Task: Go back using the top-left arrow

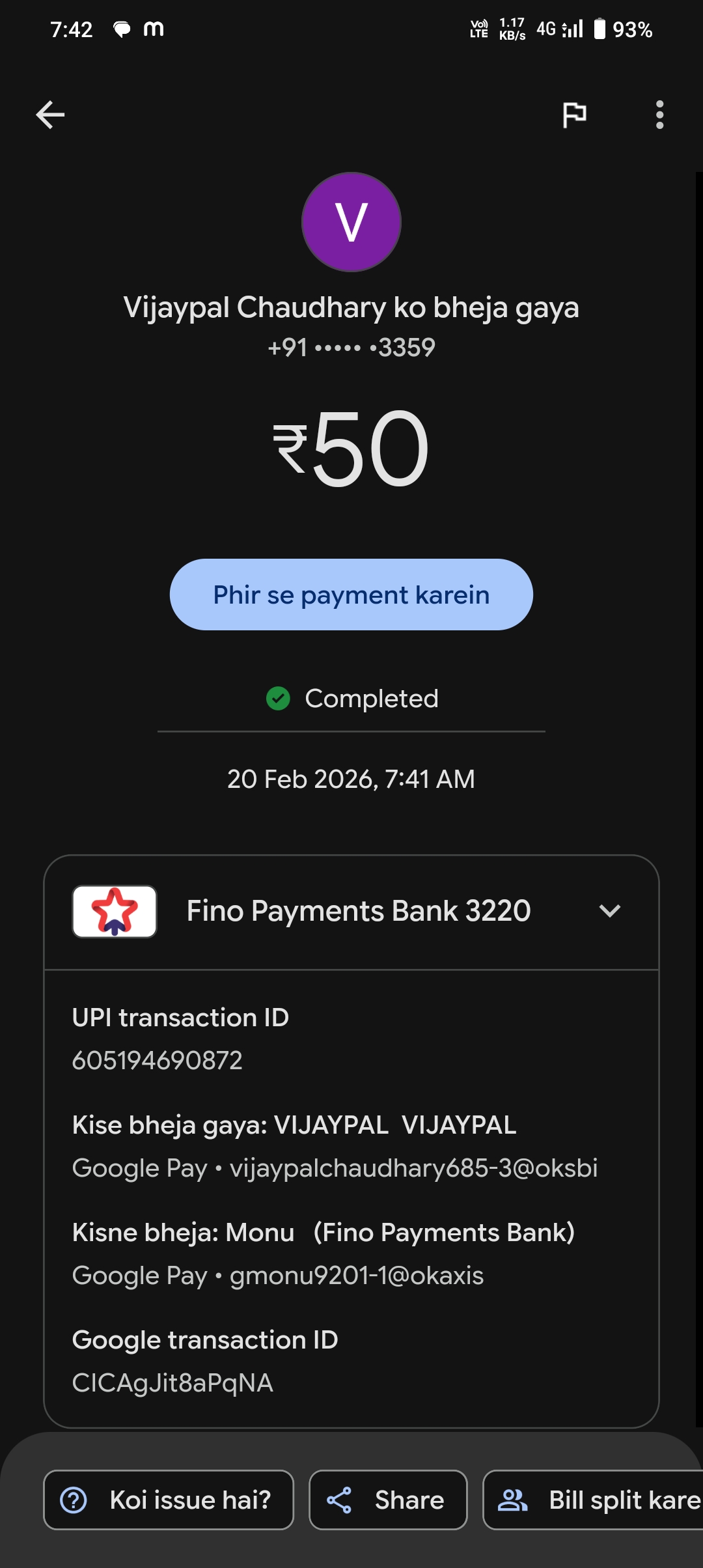Action: [50, 115]
